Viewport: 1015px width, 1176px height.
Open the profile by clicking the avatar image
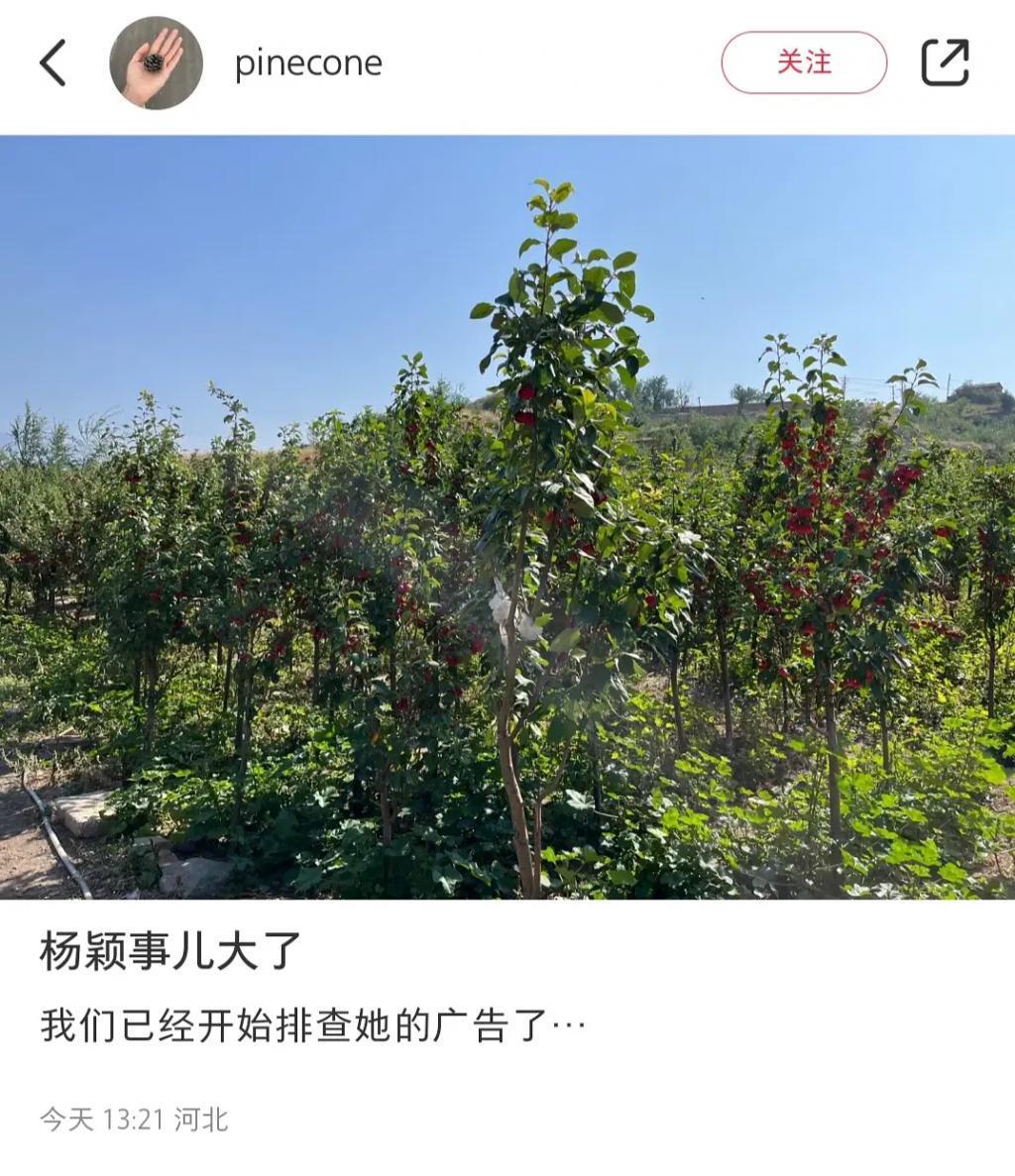point(154,62)
